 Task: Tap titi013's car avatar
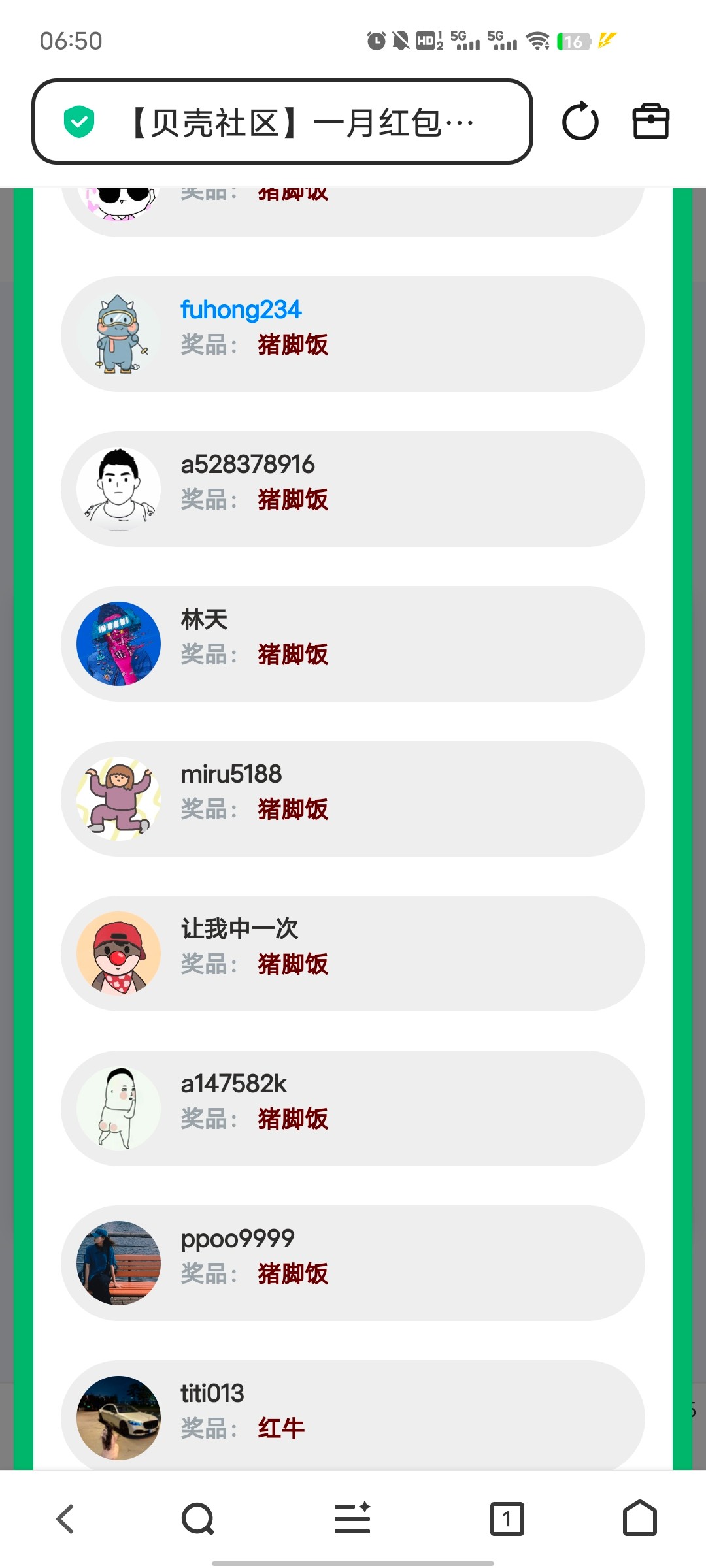pyautogui.click(x=118, y=1416)
